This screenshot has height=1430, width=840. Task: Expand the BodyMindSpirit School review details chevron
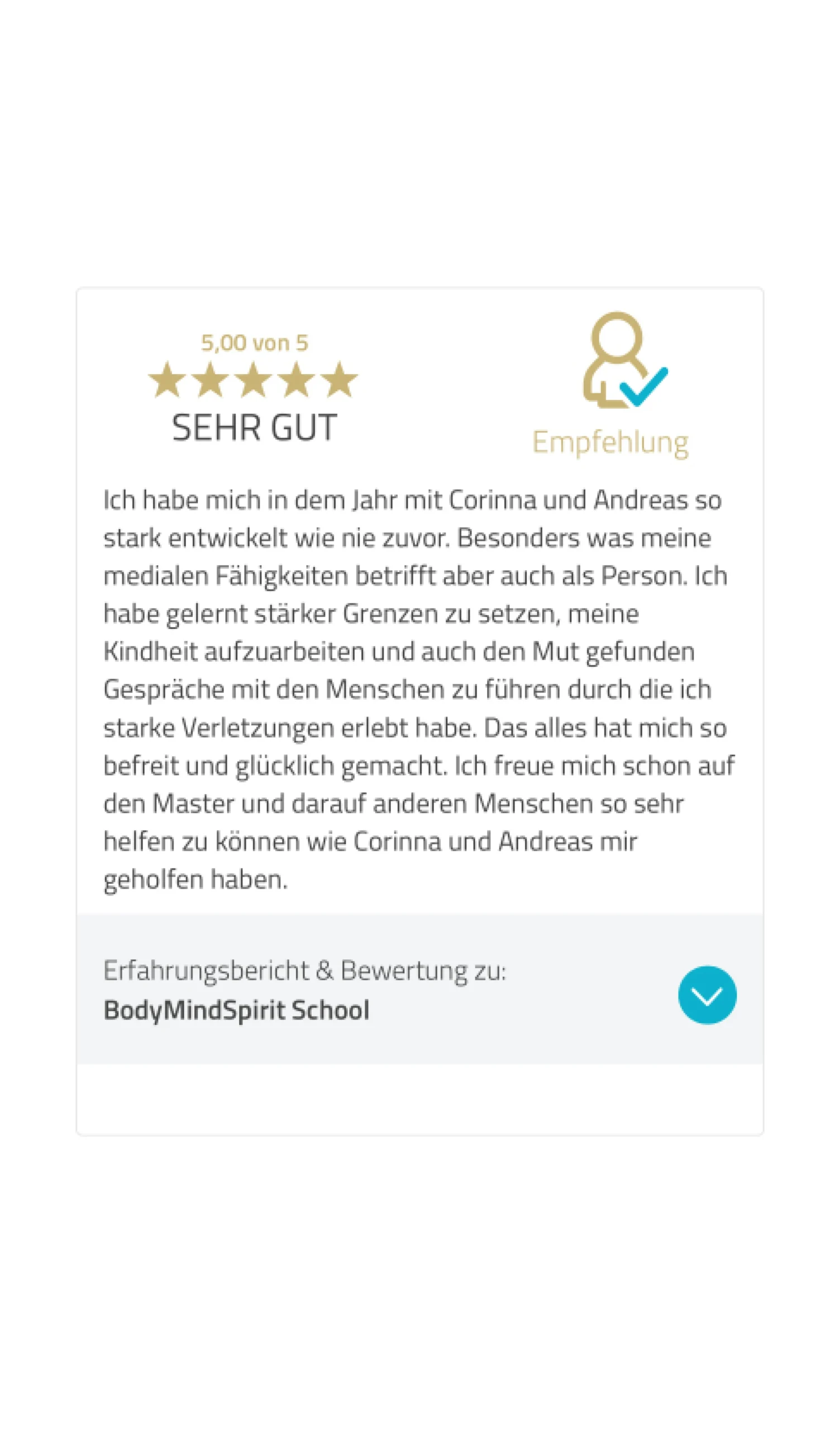click(707, 995)
